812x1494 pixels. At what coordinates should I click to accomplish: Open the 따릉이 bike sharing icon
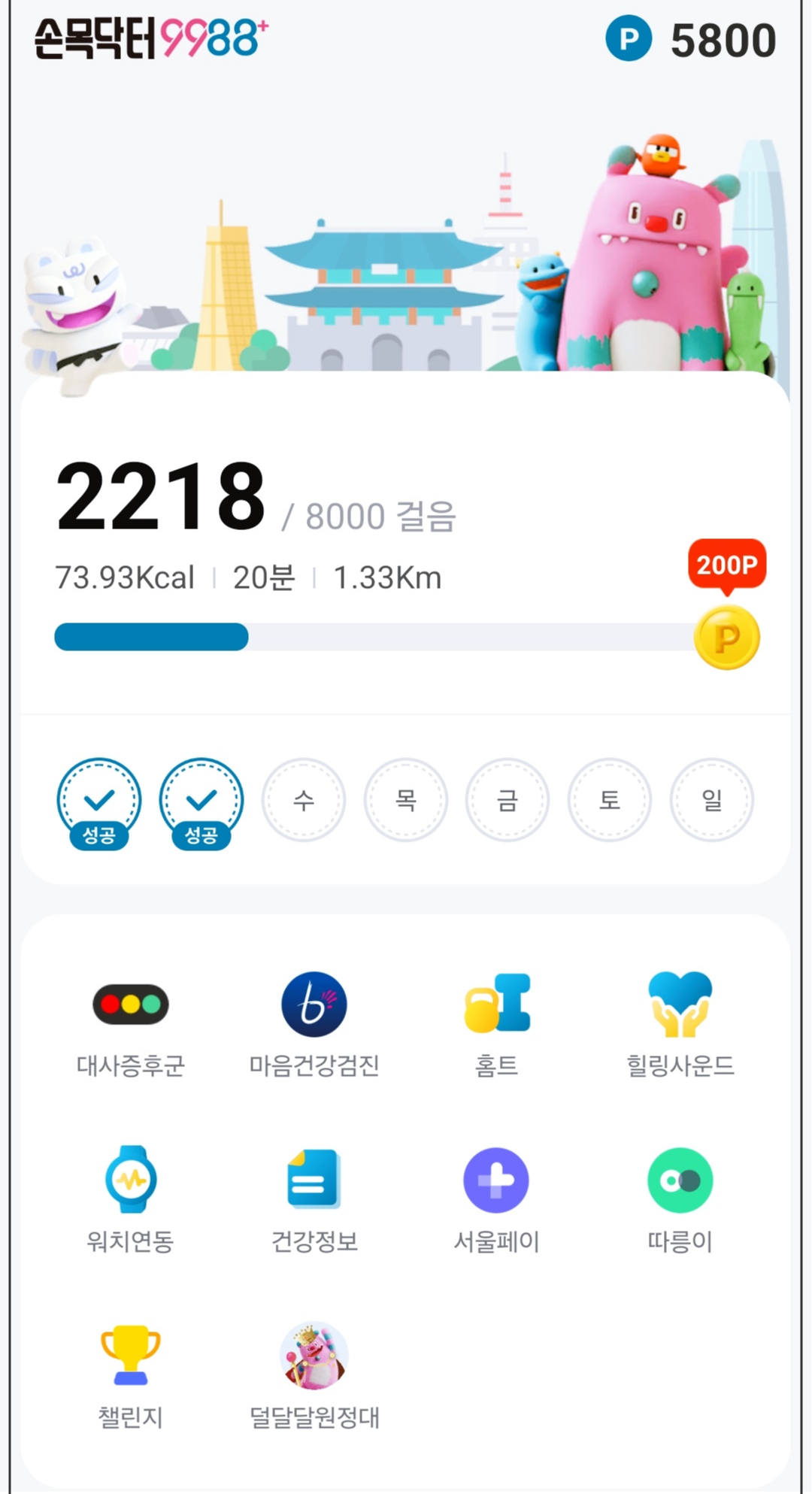[680, 1180]
